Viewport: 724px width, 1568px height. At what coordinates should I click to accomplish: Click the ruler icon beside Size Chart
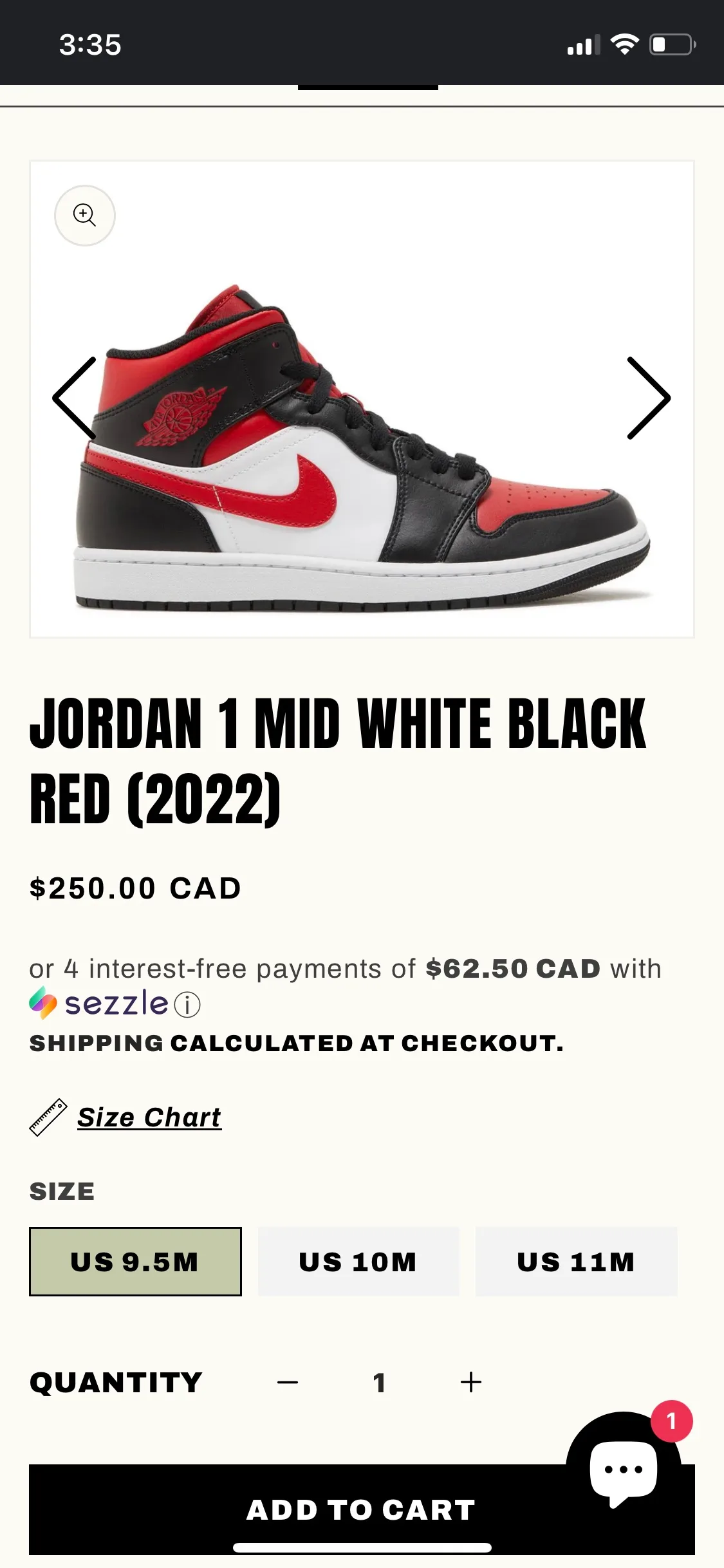49,1117
